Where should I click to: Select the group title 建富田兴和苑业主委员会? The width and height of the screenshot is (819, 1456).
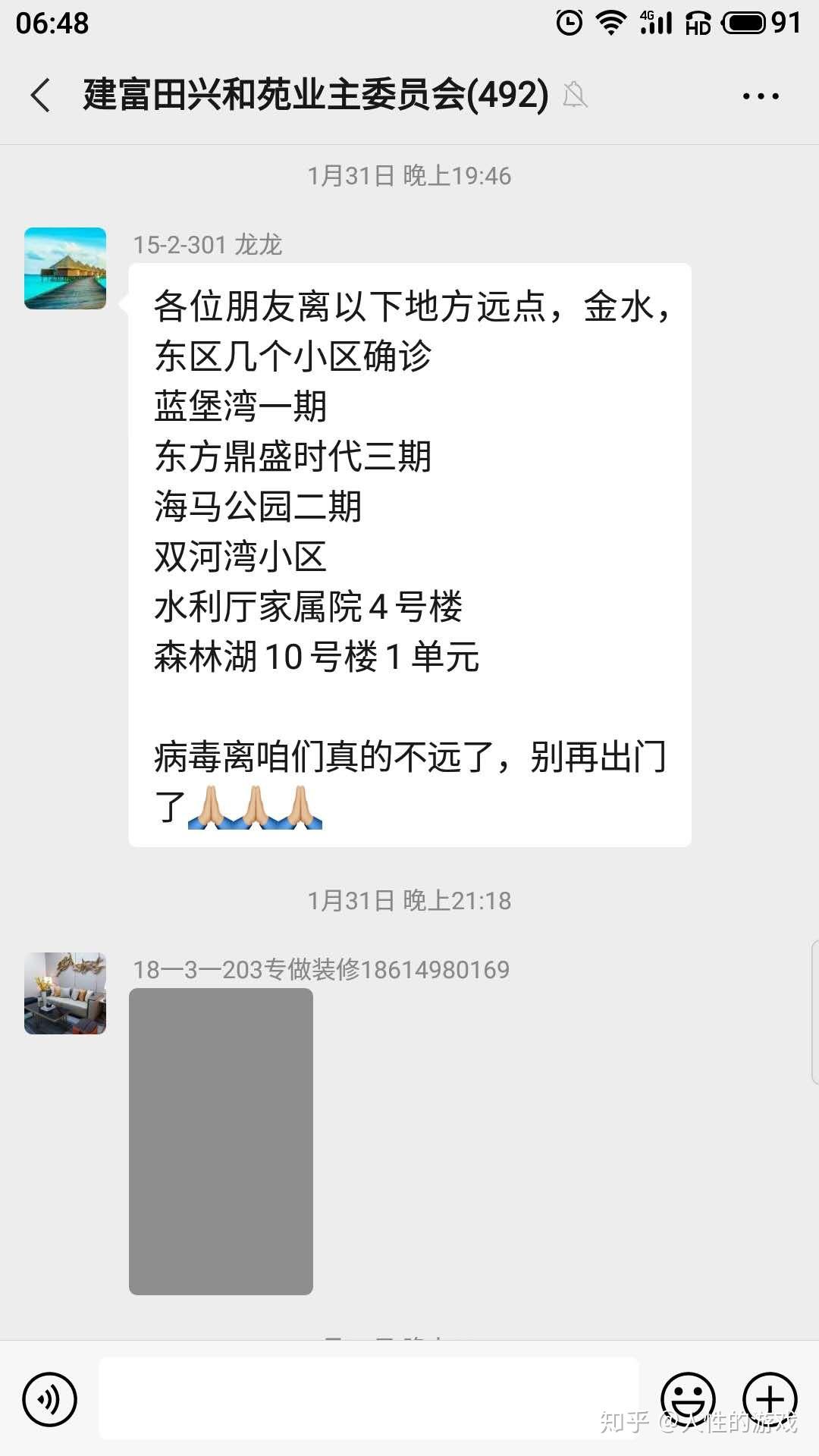315,97
